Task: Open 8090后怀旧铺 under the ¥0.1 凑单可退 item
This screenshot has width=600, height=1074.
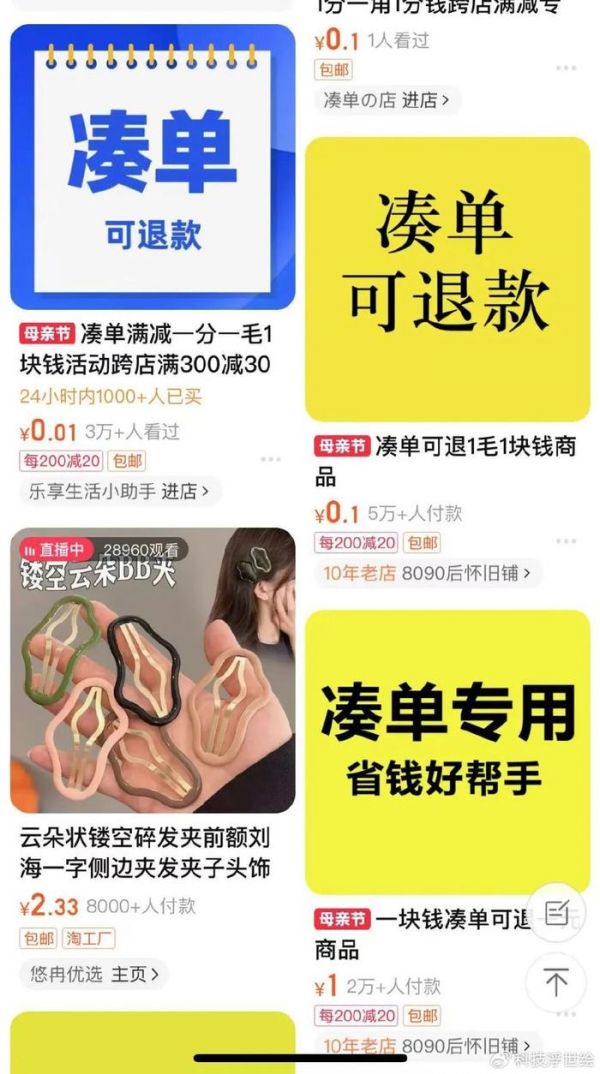Action: click(x=431, y=574)
